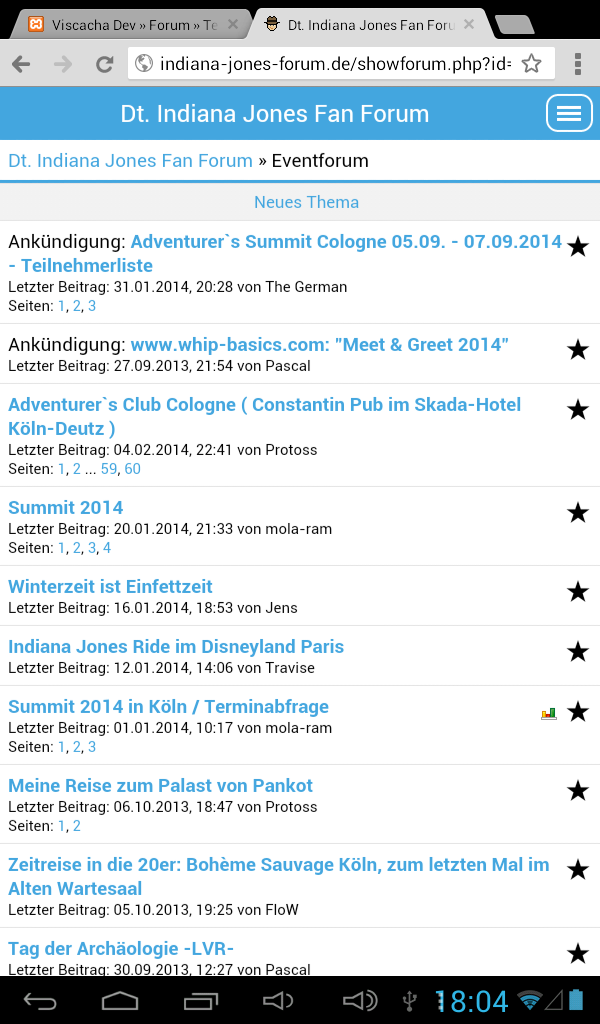
Task: Open Summit 2014 in Köln / Terminabfrage
Action: click(x=168, y=706)
